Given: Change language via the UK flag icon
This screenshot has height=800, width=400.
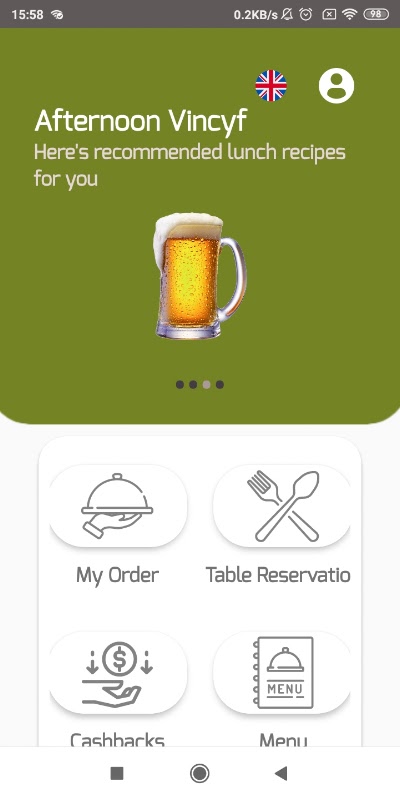Looking at the screenshot, I should pyautogui.click(x=271, y=86).
